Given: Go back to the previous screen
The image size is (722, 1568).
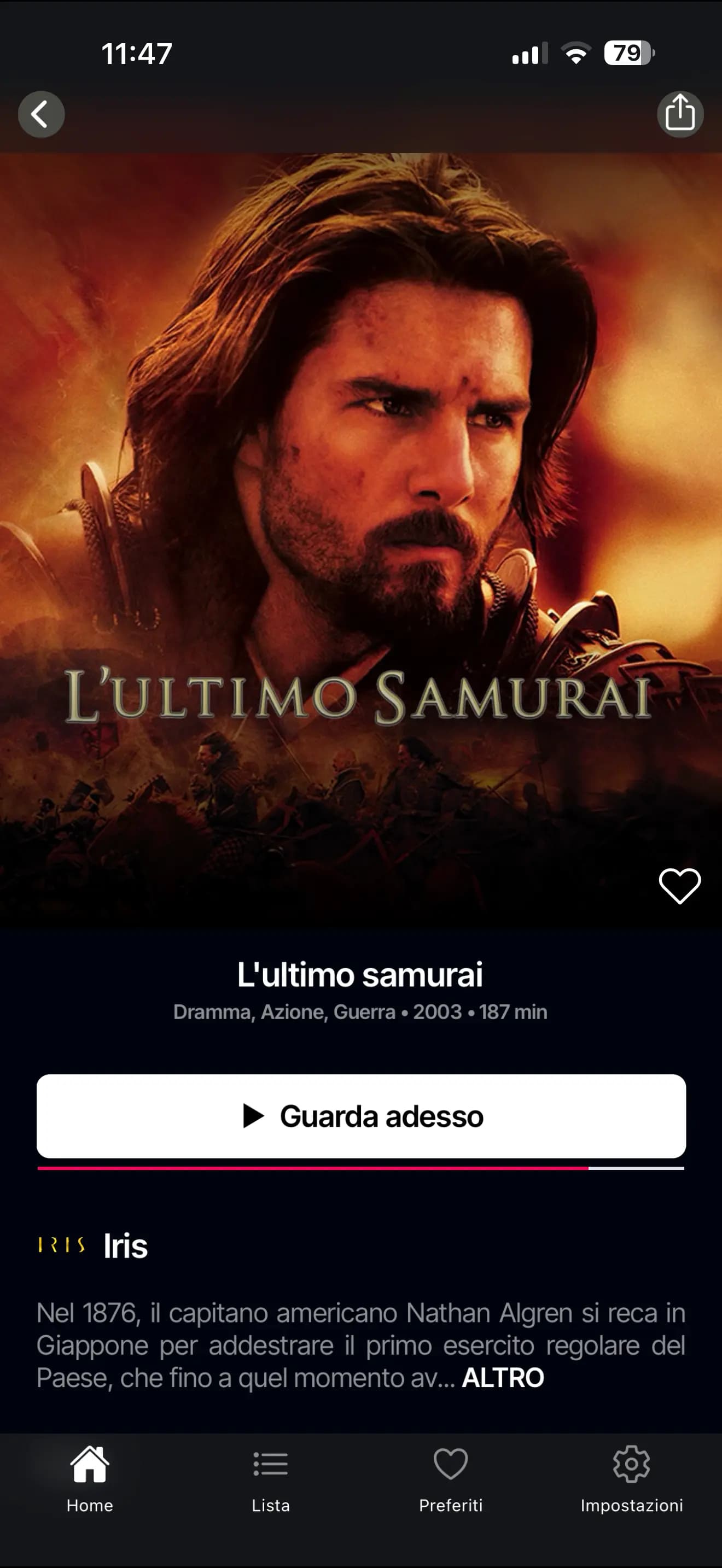Looking at the screenshot, I should point(41,114).
